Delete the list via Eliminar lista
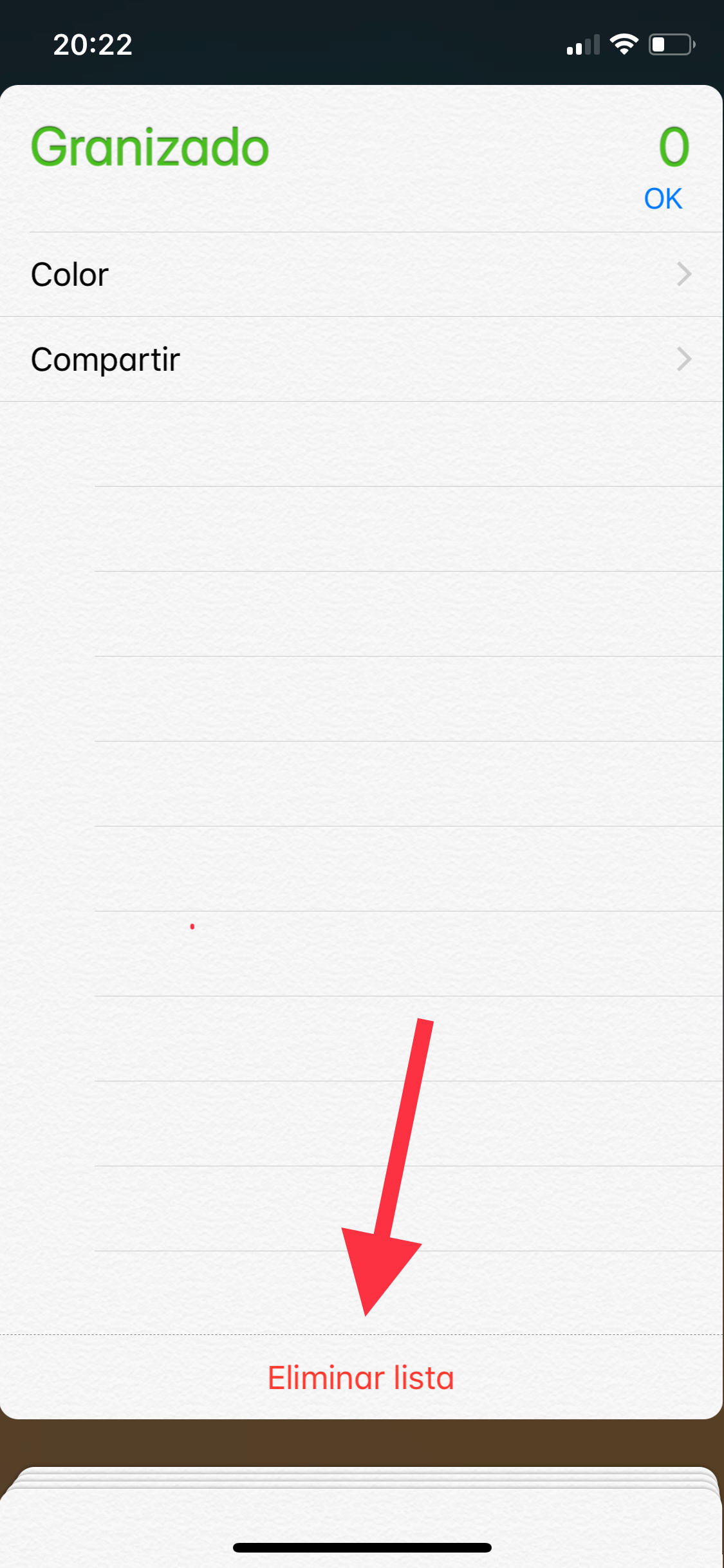 [360, 1378]
